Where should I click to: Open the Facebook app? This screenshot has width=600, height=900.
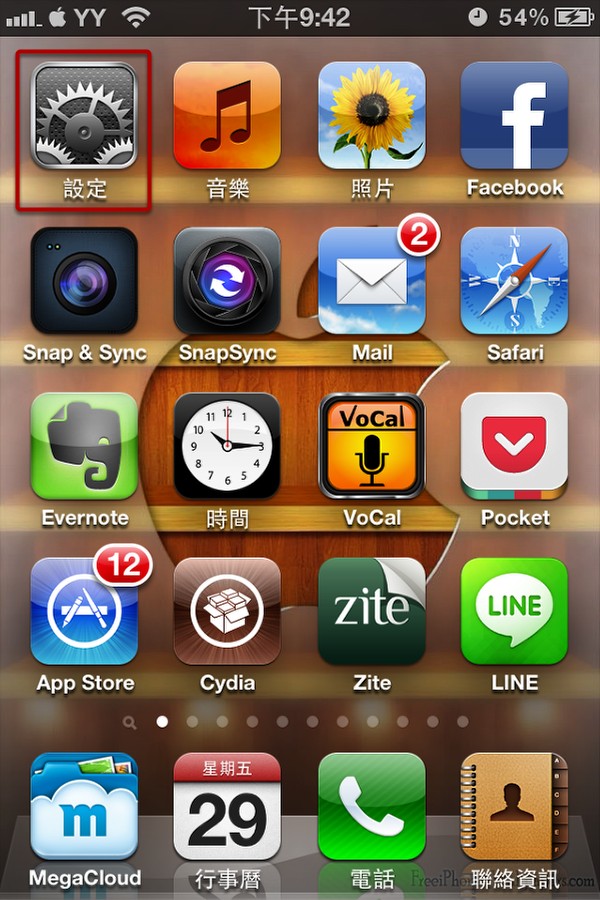[514, 115]
